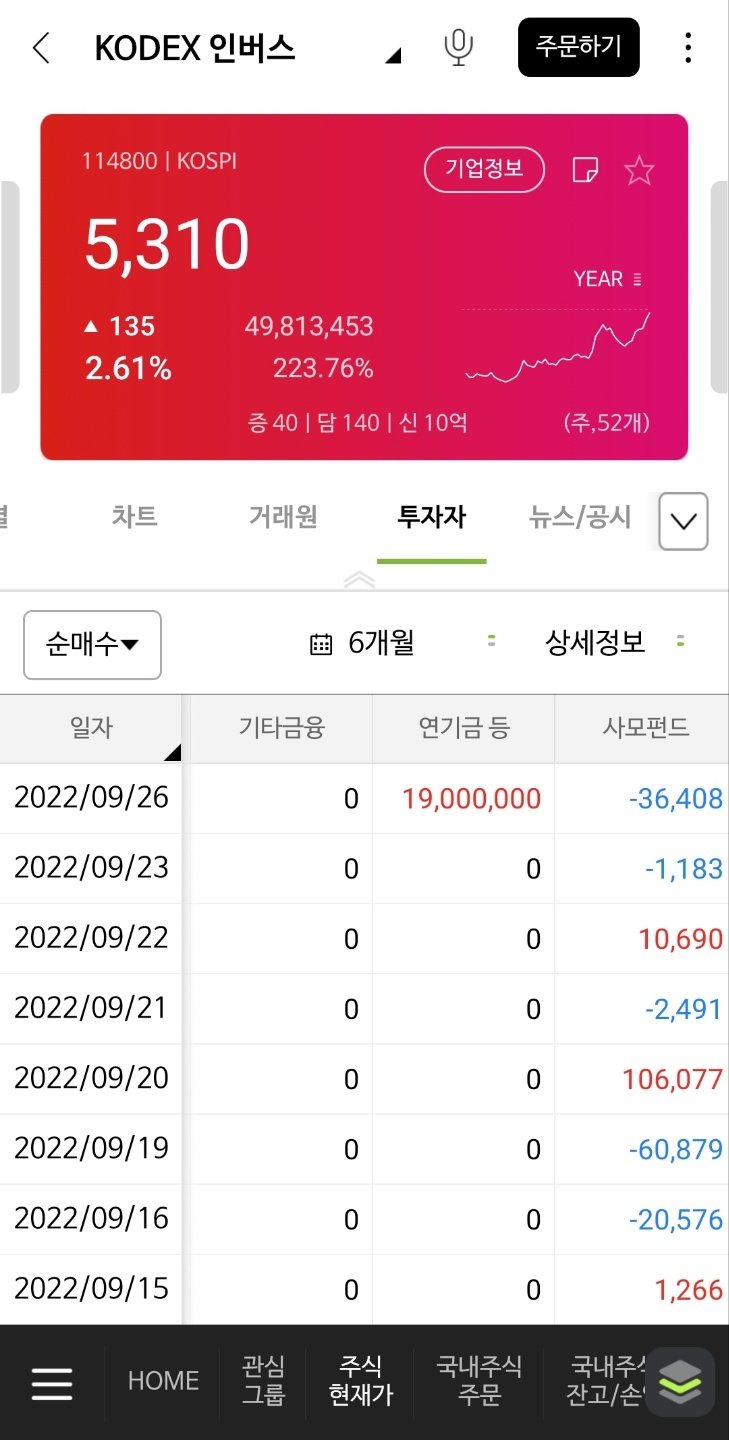Add stock to favorites with the star
The image size is (729, 1440).
[639, 171]
